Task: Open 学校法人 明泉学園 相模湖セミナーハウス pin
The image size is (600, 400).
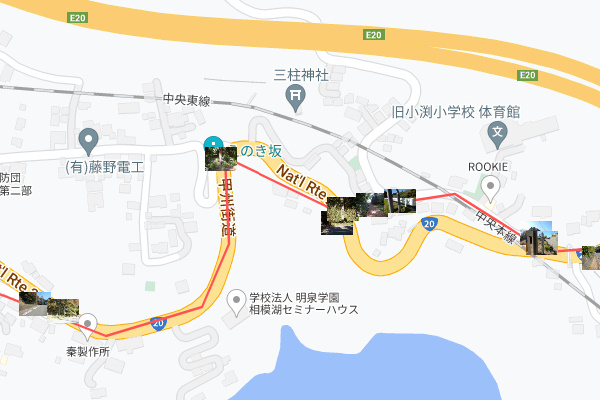Action: click(237, 298)
